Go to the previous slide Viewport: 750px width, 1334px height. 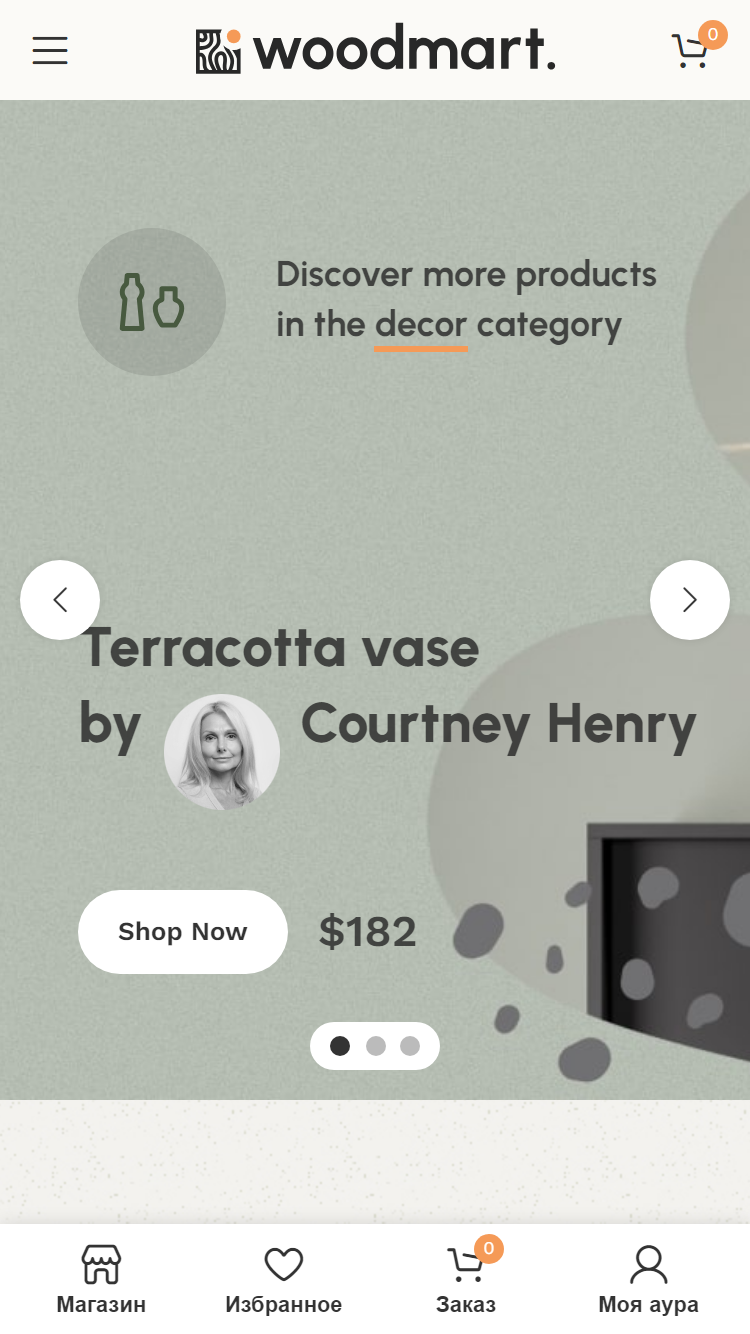tap(60, 600)
